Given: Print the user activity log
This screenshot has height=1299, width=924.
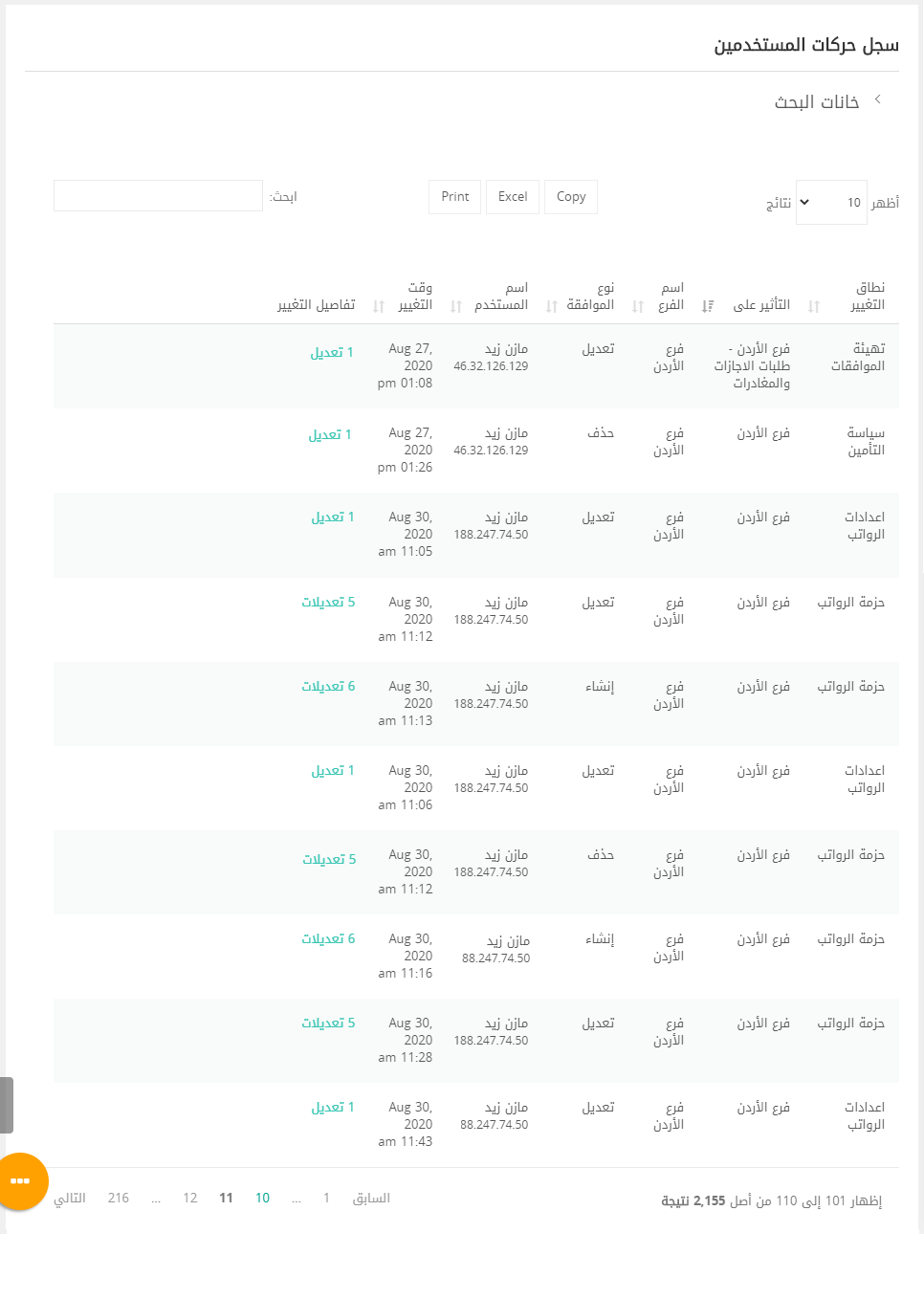Looking at the screenshot, I should [455, 197].
